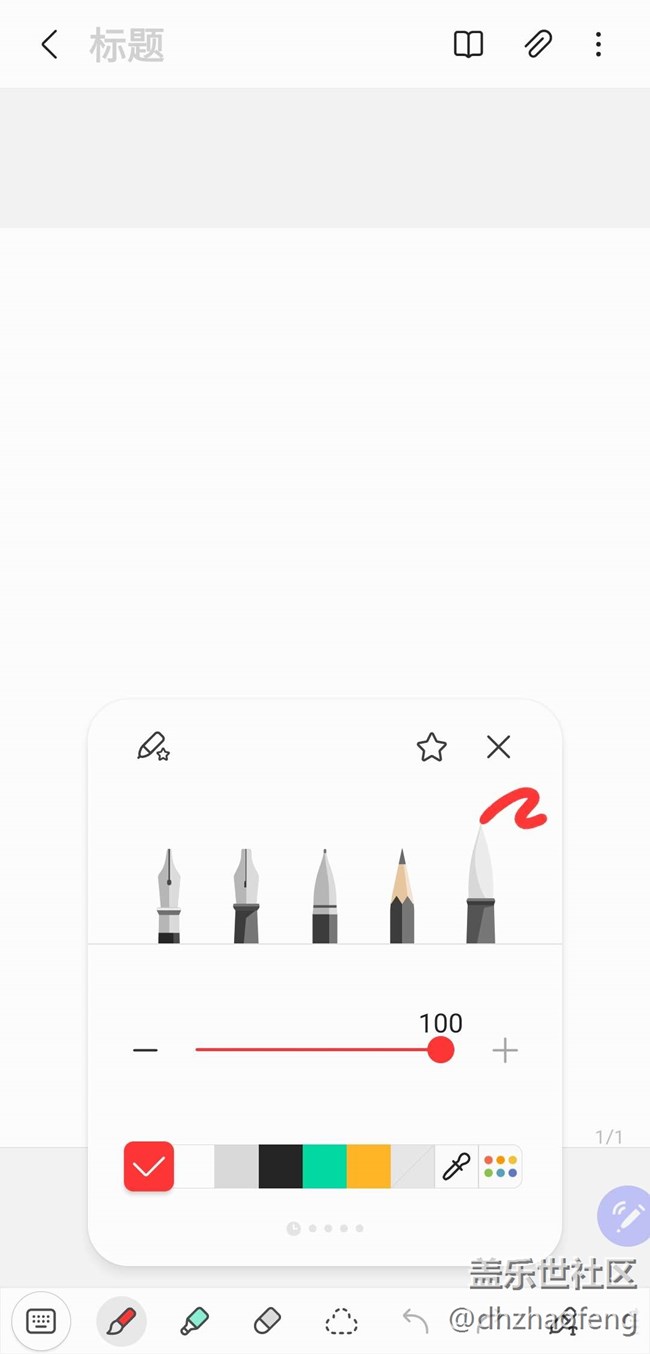Select the highlighter tool
The width and height of the screenshot is (650, 1354).
click(194, 1321)
